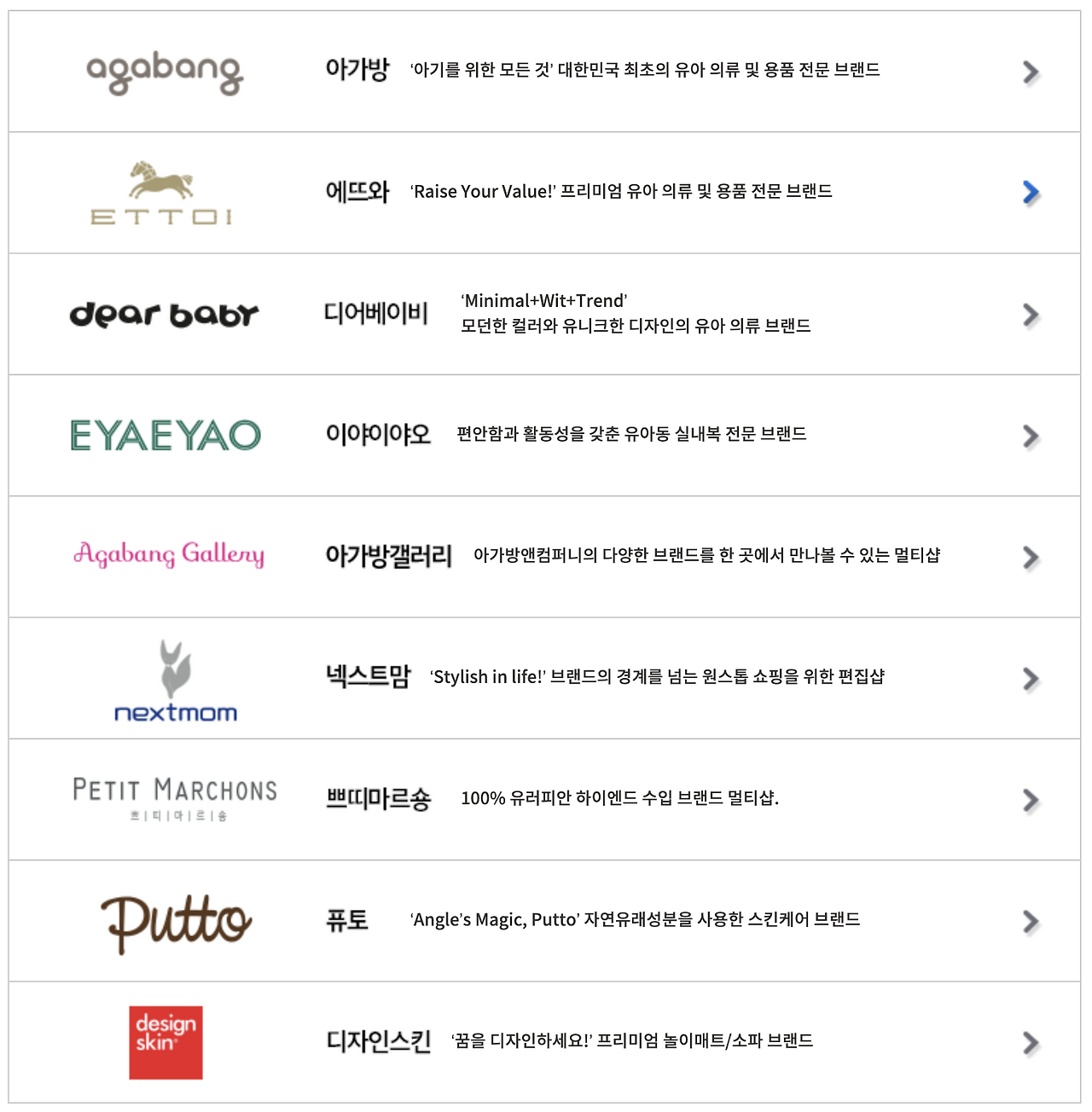Click the 디자인스킨 row arrow

(x=1031, y=1042)
